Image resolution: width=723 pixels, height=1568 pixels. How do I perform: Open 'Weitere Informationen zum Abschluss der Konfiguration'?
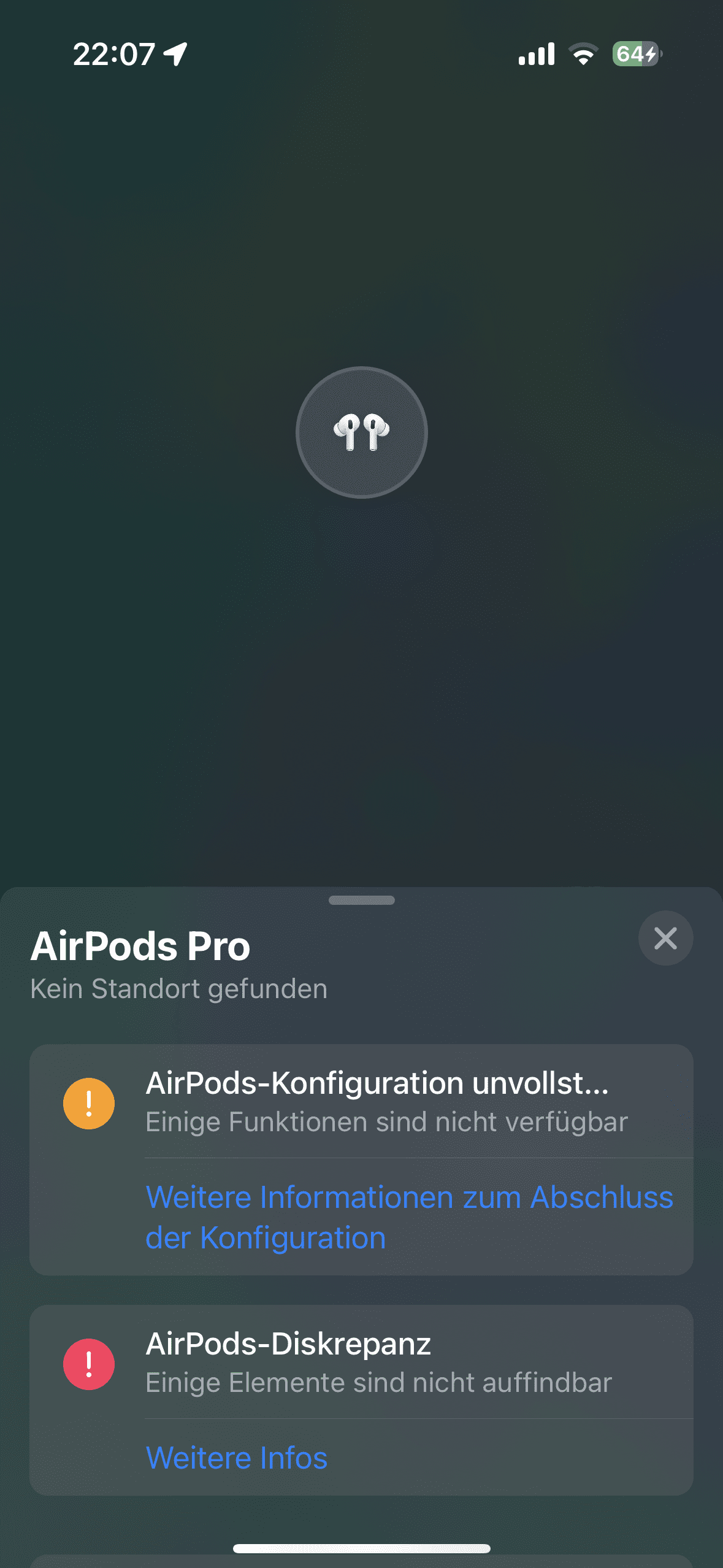(x=409, y=1217)
